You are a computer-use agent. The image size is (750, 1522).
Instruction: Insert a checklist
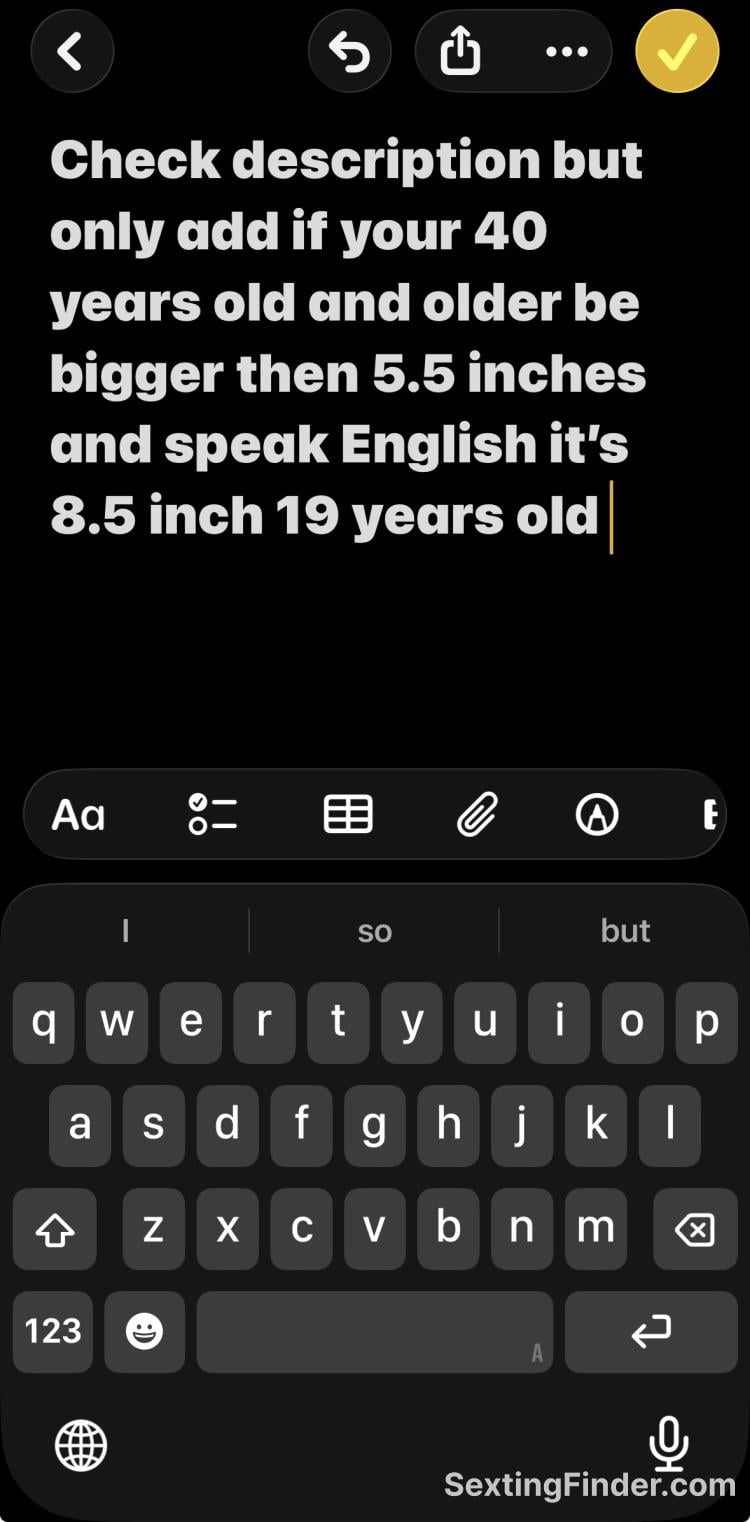(x=212, y=815)
